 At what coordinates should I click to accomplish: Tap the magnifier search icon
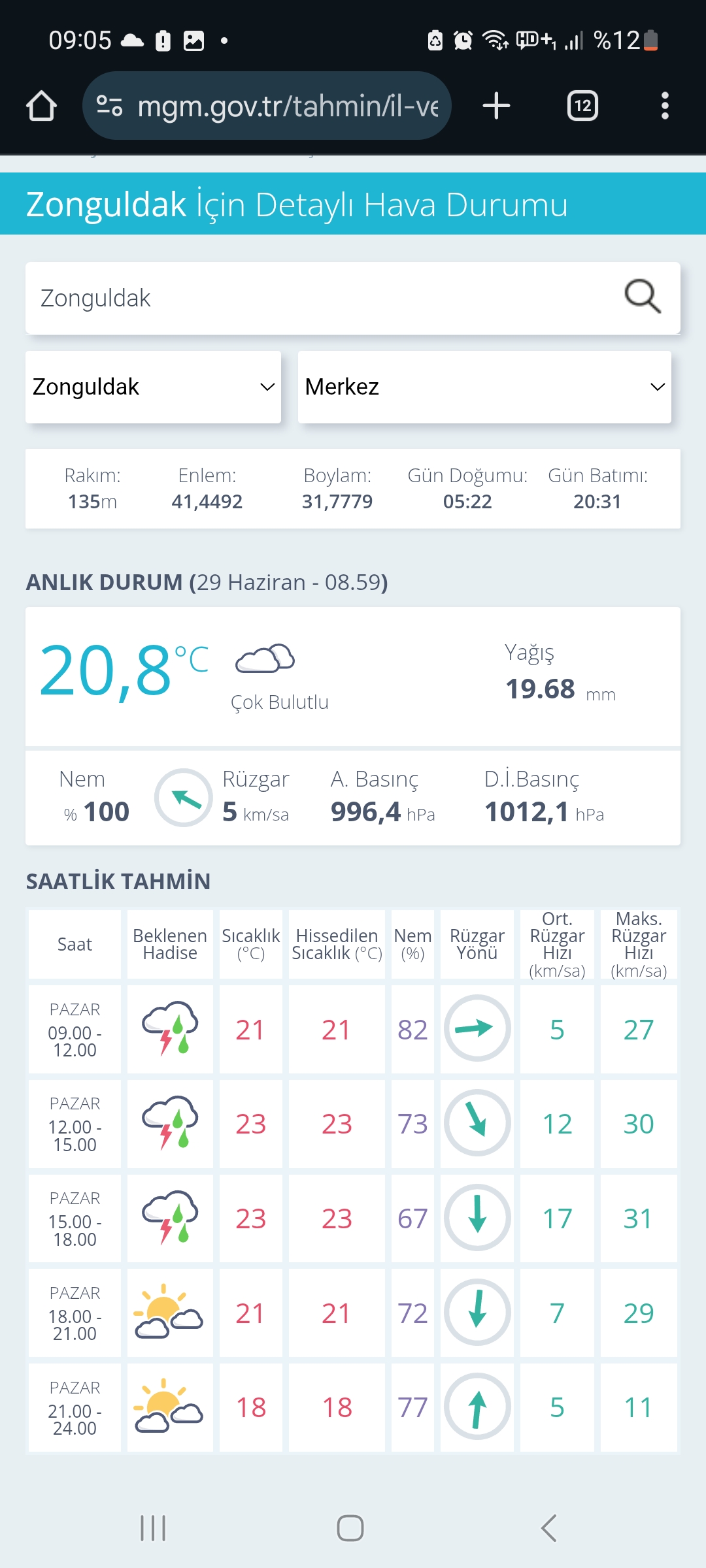pos(643,297)
